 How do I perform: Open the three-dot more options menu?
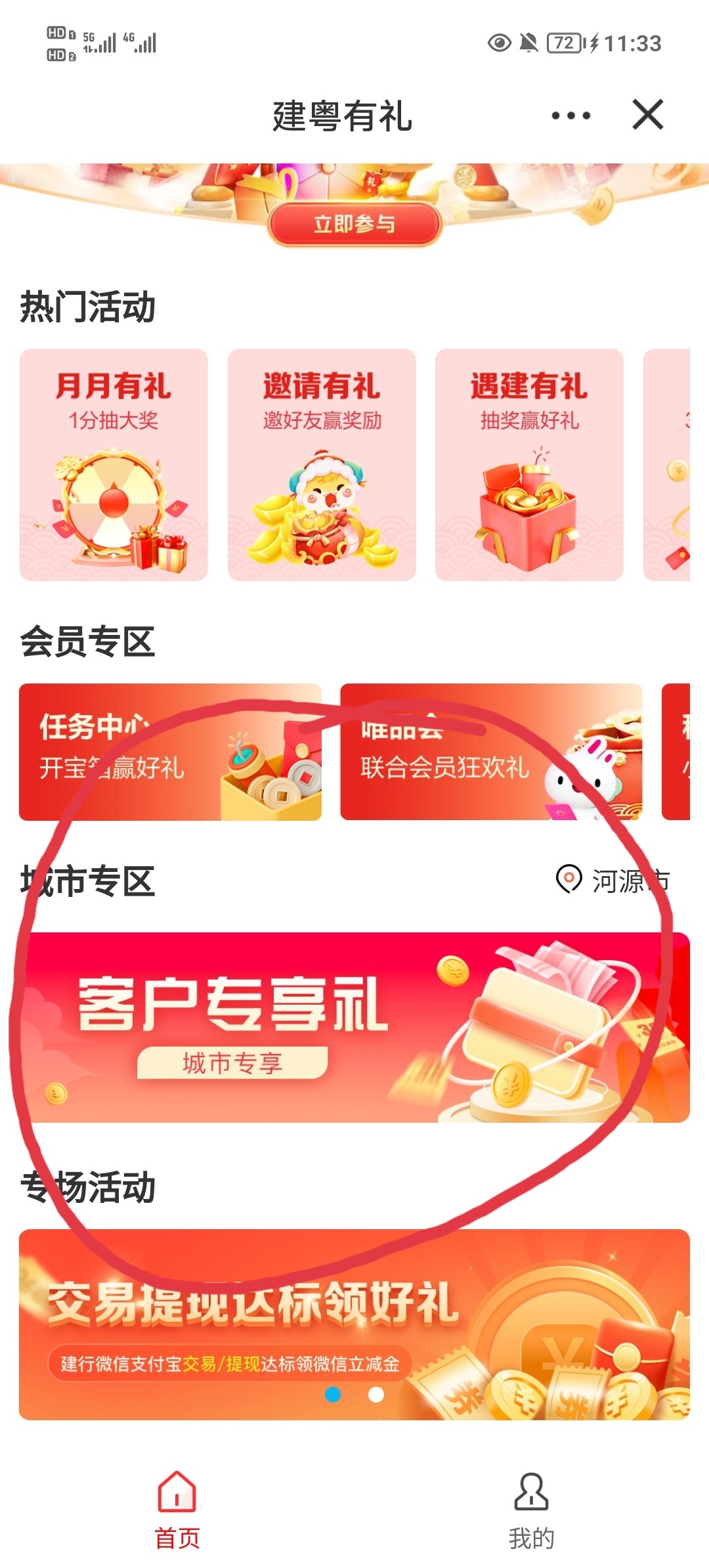click(x=570, y=116)
